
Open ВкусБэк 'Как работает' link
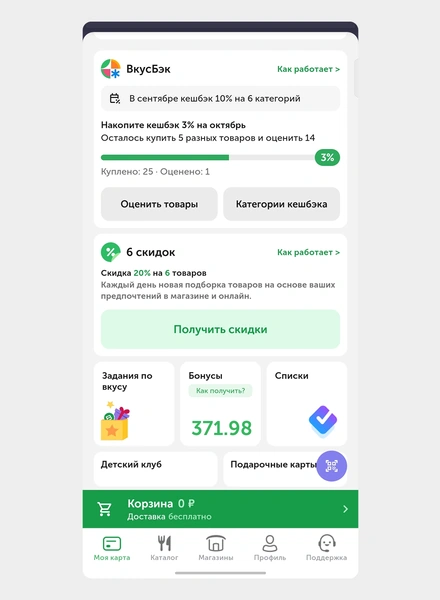308,69
